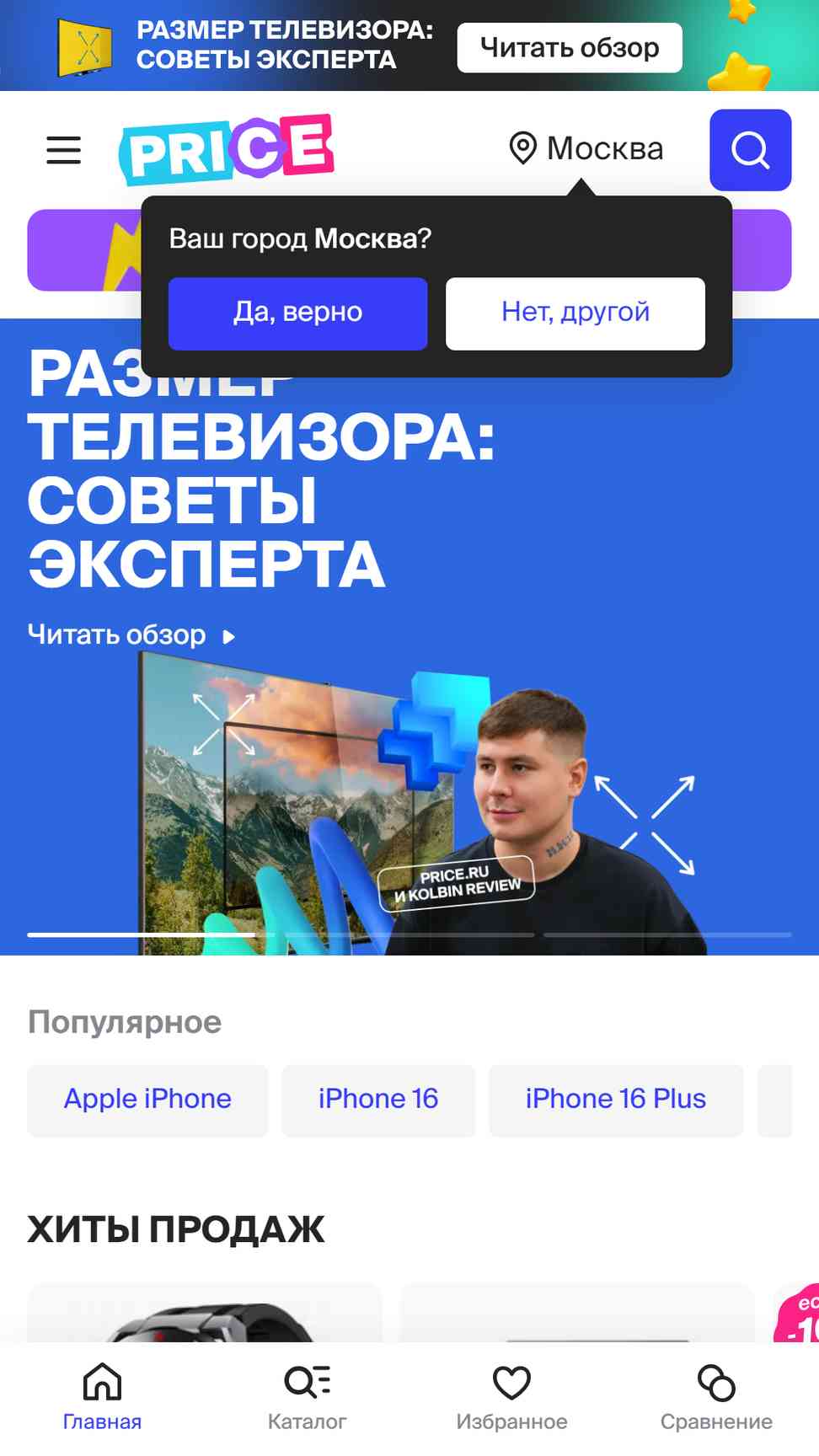Go to the PRICE logo home page
819x1456 pixels.
click(x=227, y=149)
